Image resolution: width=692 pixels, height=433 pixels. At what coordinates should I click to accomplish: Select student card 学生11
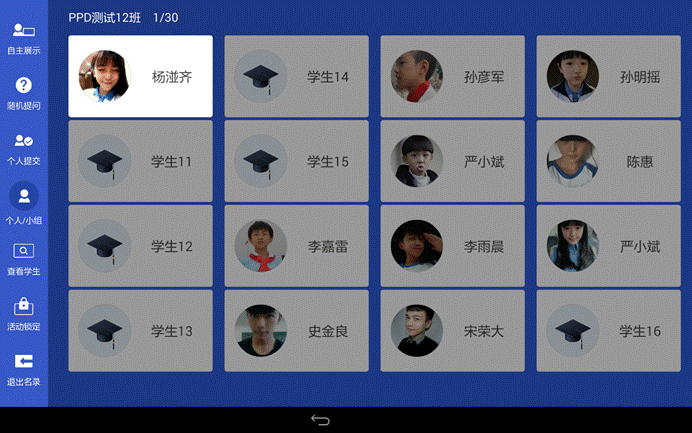pyautogui.click(x=140, y=162)
